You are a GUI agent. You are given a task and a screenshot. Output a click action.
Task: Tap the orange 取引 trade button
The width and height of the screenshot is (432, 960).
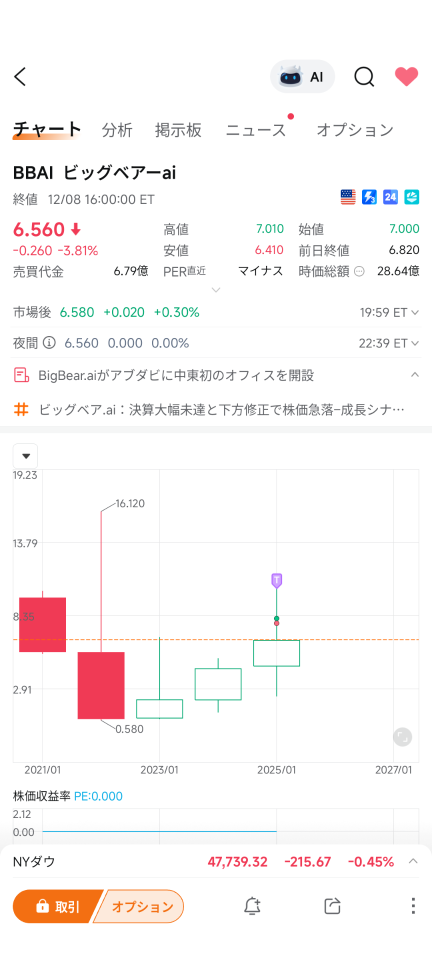57,906
